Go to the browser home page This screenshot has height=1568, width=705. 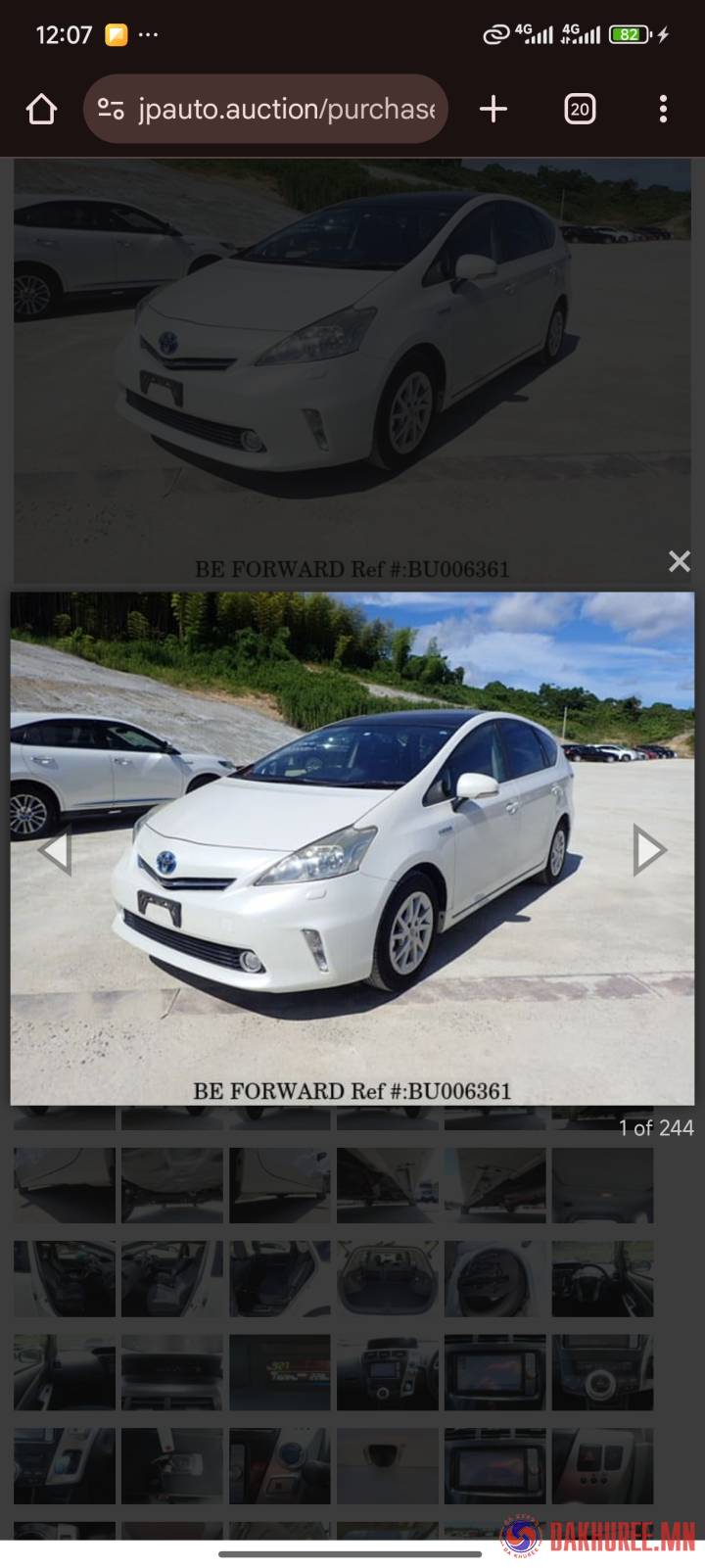coord(41,109)
